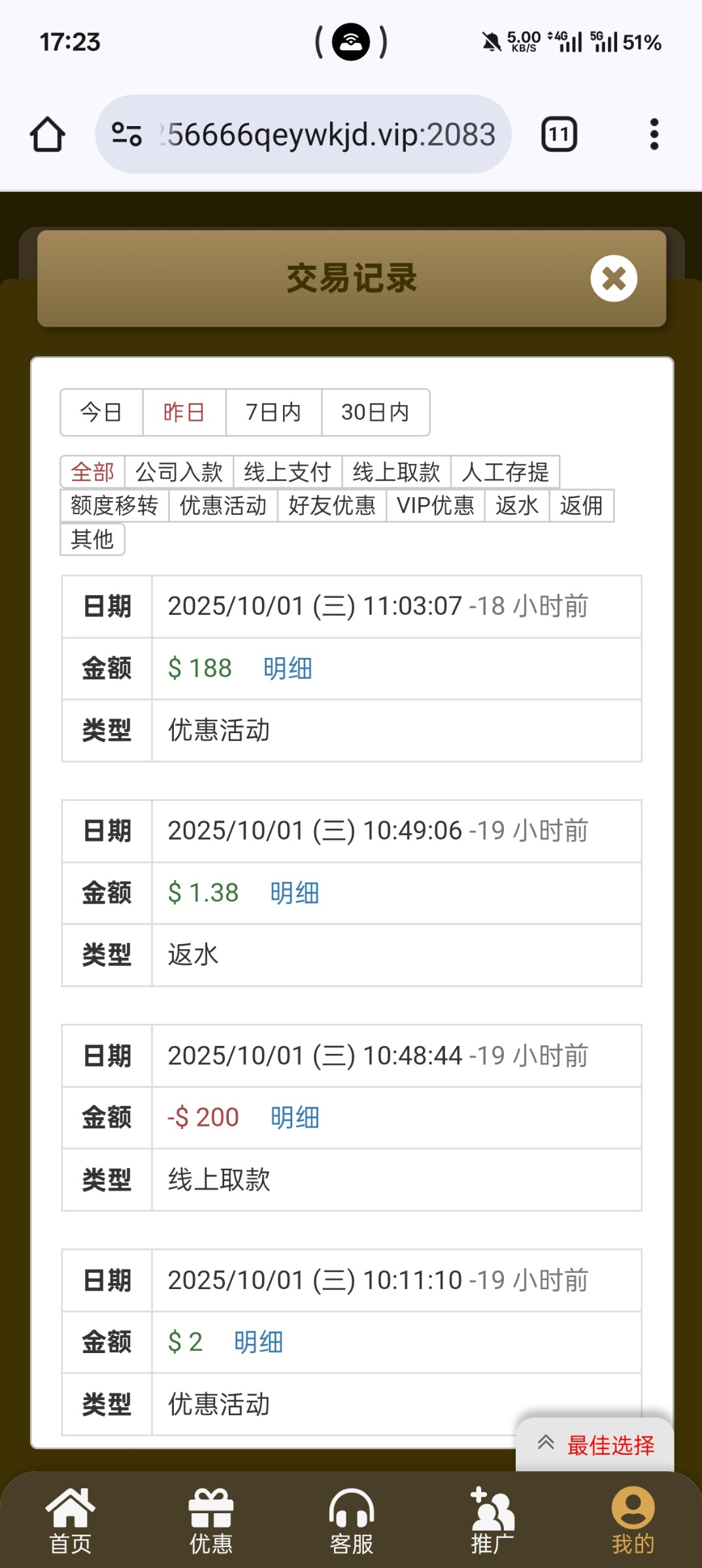Close the 交易记录 dialog
Screen dimensions: 702x1568
(x=613, y=278)
